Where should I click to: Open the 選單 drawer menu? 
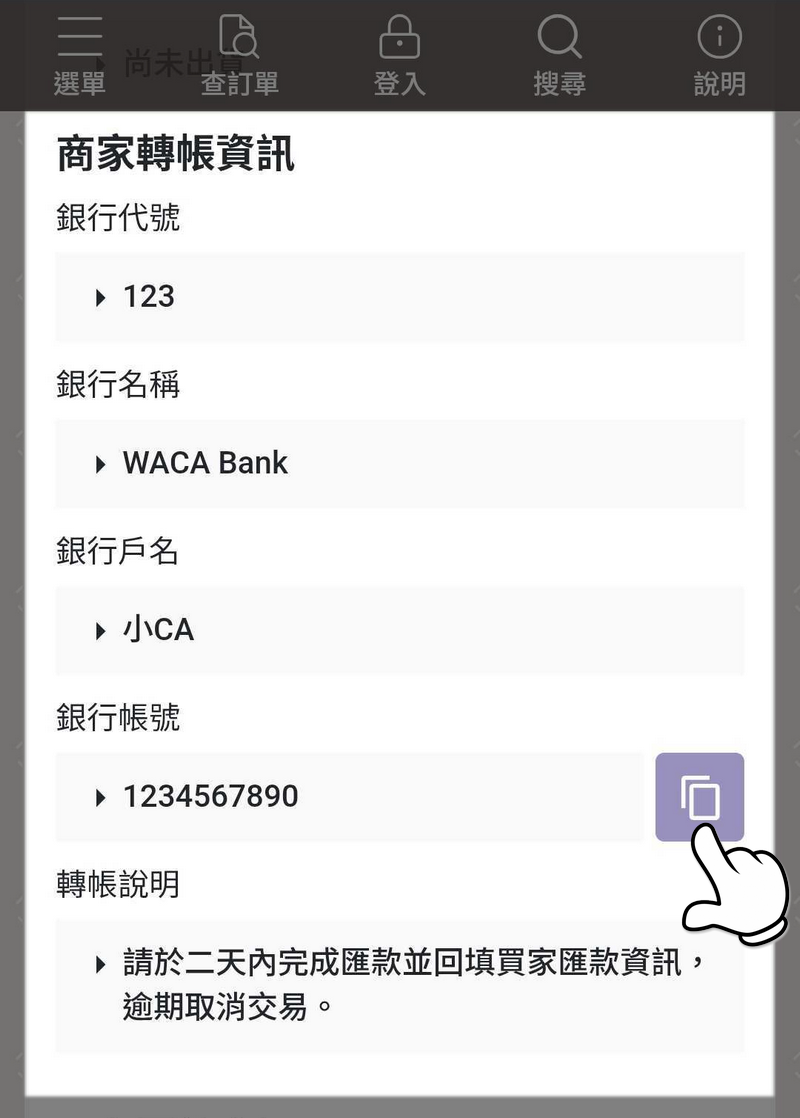pyautogui.click(x=80, y=56)
